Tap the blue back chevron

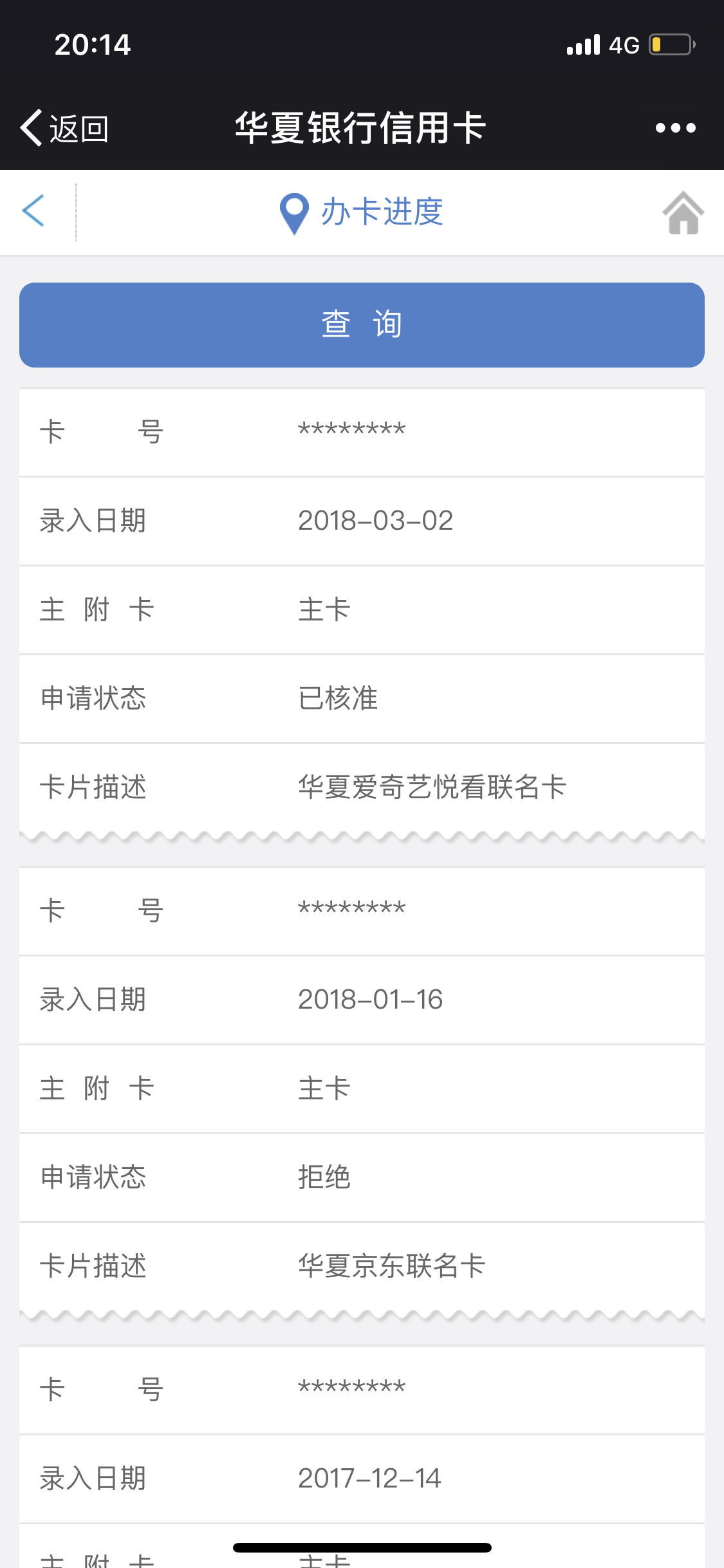(33, 210)
